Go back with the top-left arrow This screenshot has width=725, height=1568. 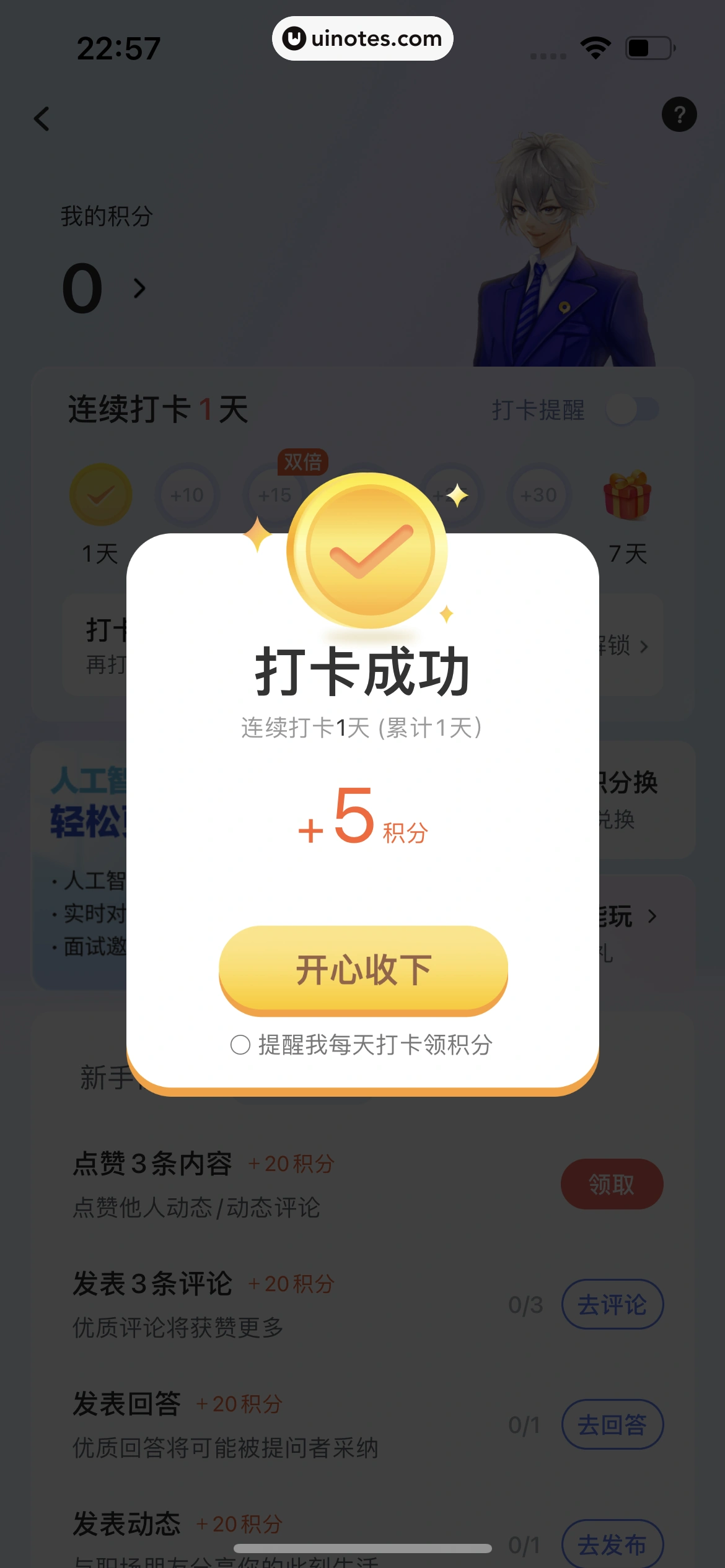tap(42, 119)
